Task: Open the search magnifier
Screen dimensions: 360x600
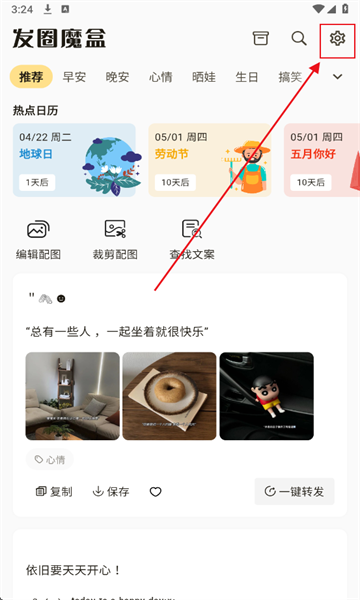Action: point(299,38)
